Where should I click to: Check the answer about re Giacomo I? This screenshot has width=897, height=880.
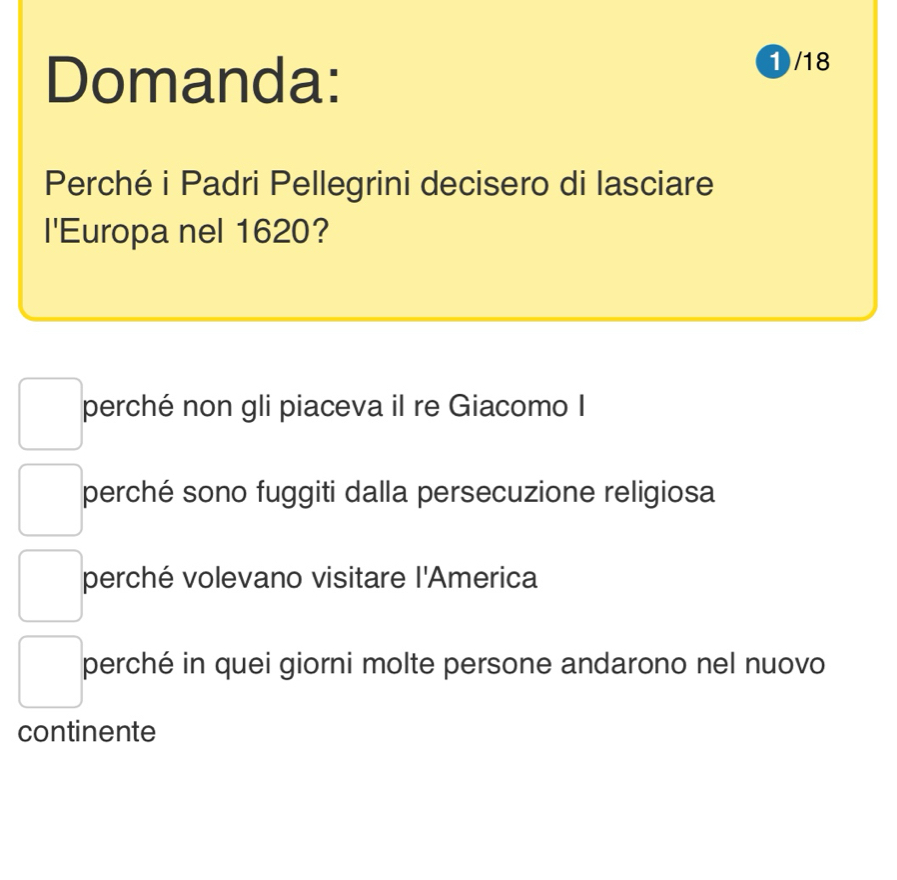(x=50, y=414)
